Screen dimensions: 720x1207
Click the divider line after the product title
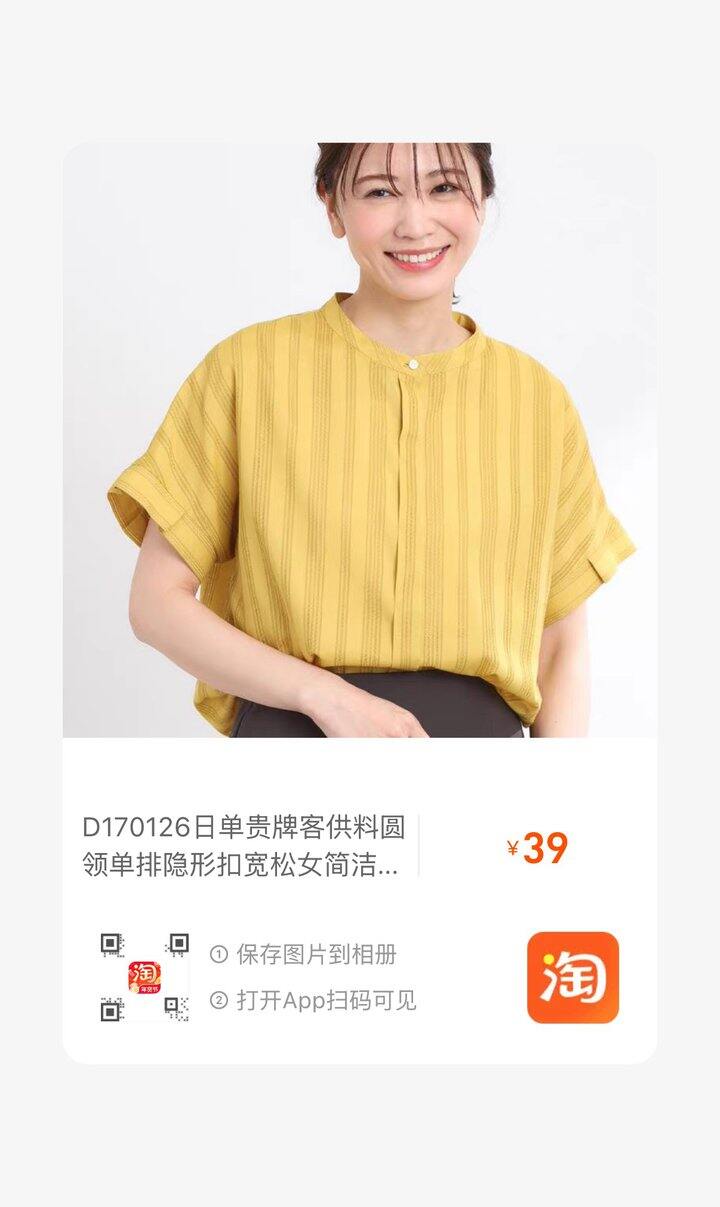[420, 847]
